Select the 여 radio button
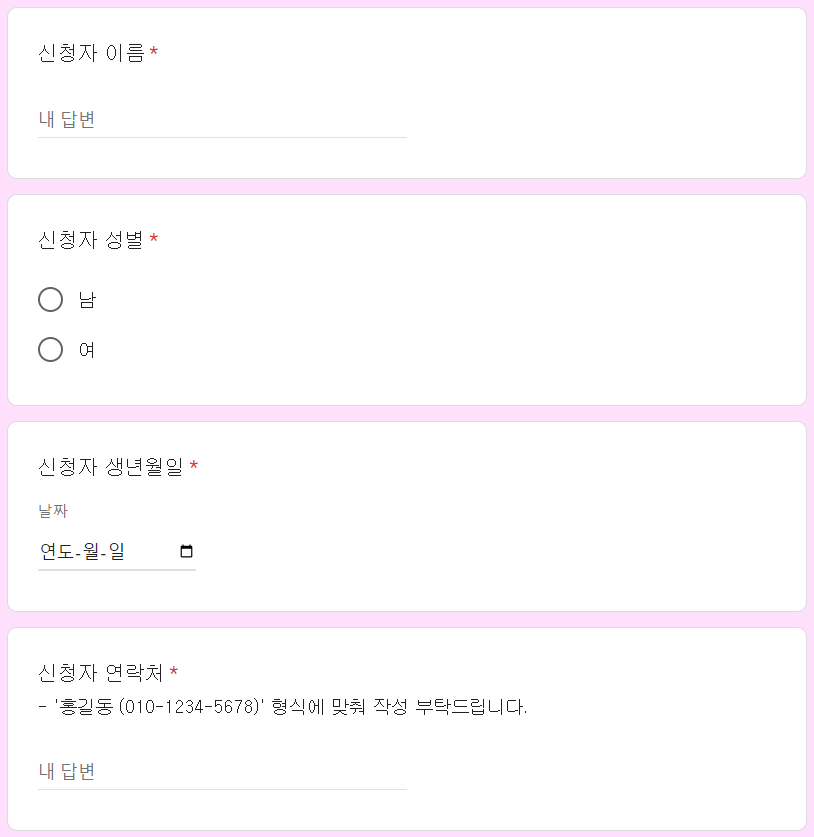The height and width of the screenshot is (837, 814). (x=50, y=349)
